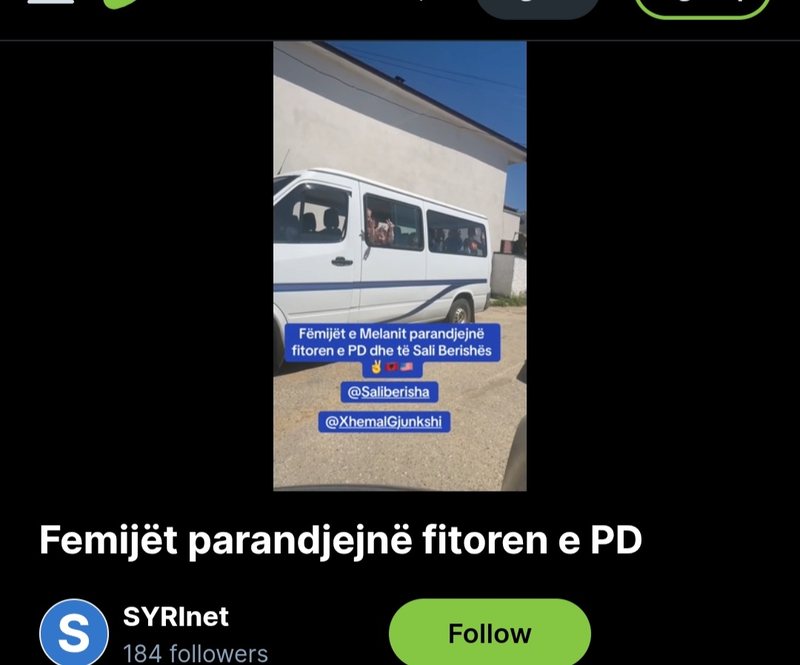The image size is (800, 665).
Task: Visit the SYRInet channel name link
Action: [x=176, y=617]
